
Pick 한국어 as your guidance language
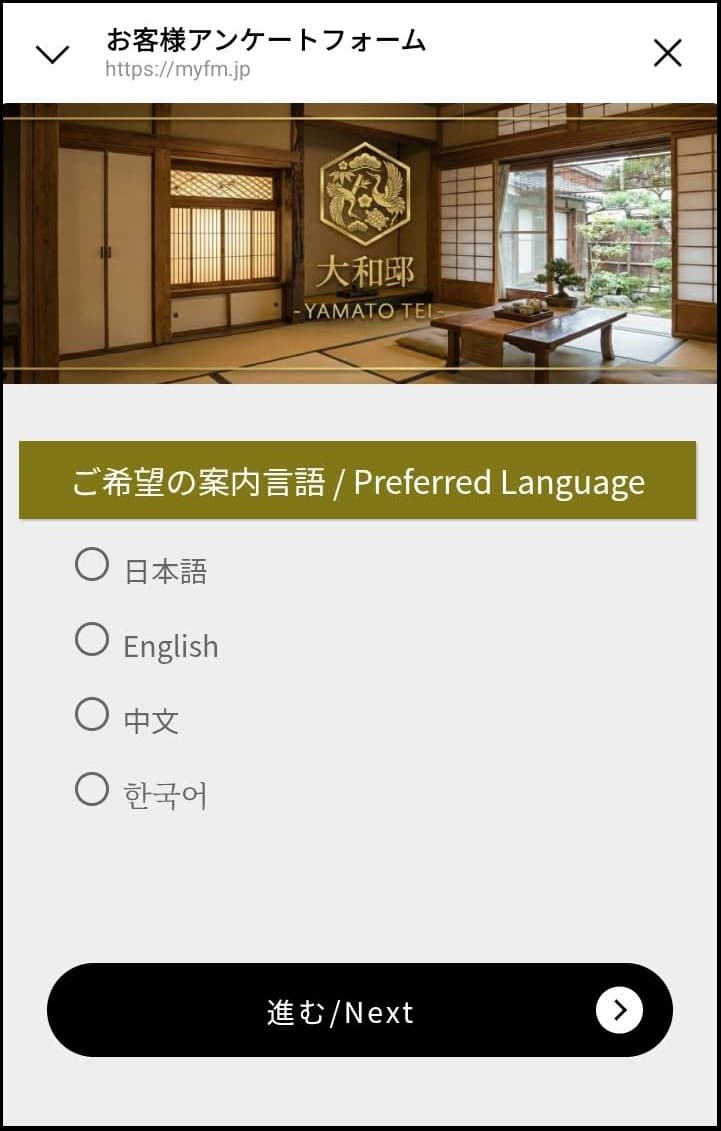click(x=92, y=789)
